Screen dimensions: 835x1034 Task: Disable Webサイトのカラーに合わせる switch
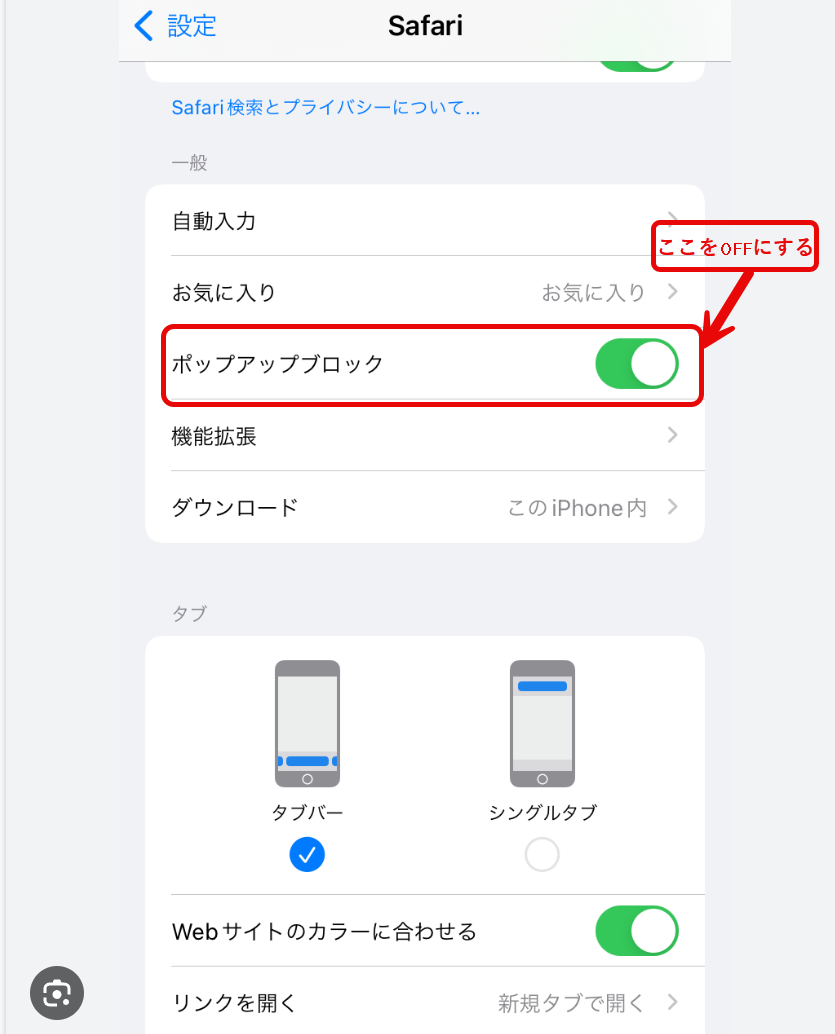[637, 931]
